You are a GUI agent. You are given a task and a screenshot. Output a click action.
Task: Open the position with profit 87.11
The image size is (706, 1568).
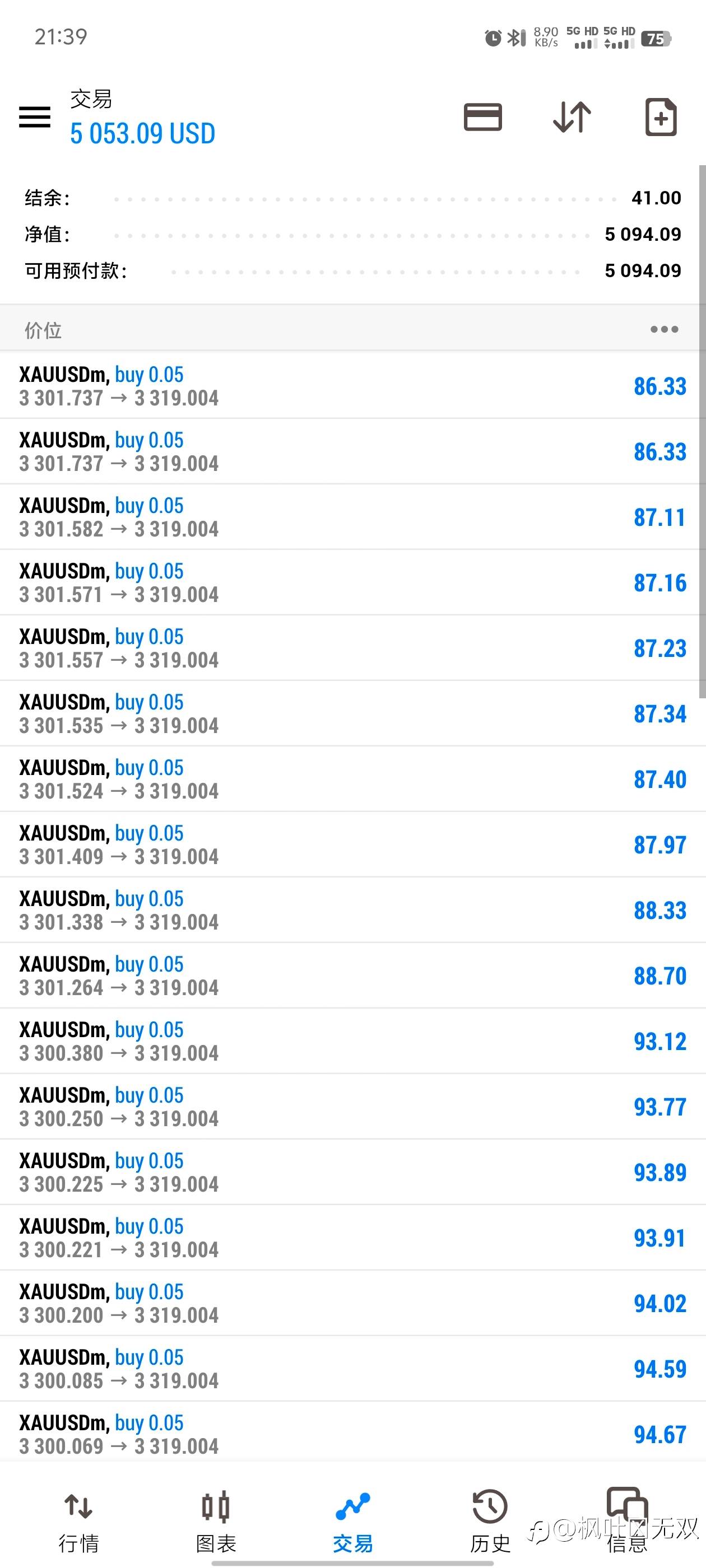pyautogui.click(x=352, y=517)
